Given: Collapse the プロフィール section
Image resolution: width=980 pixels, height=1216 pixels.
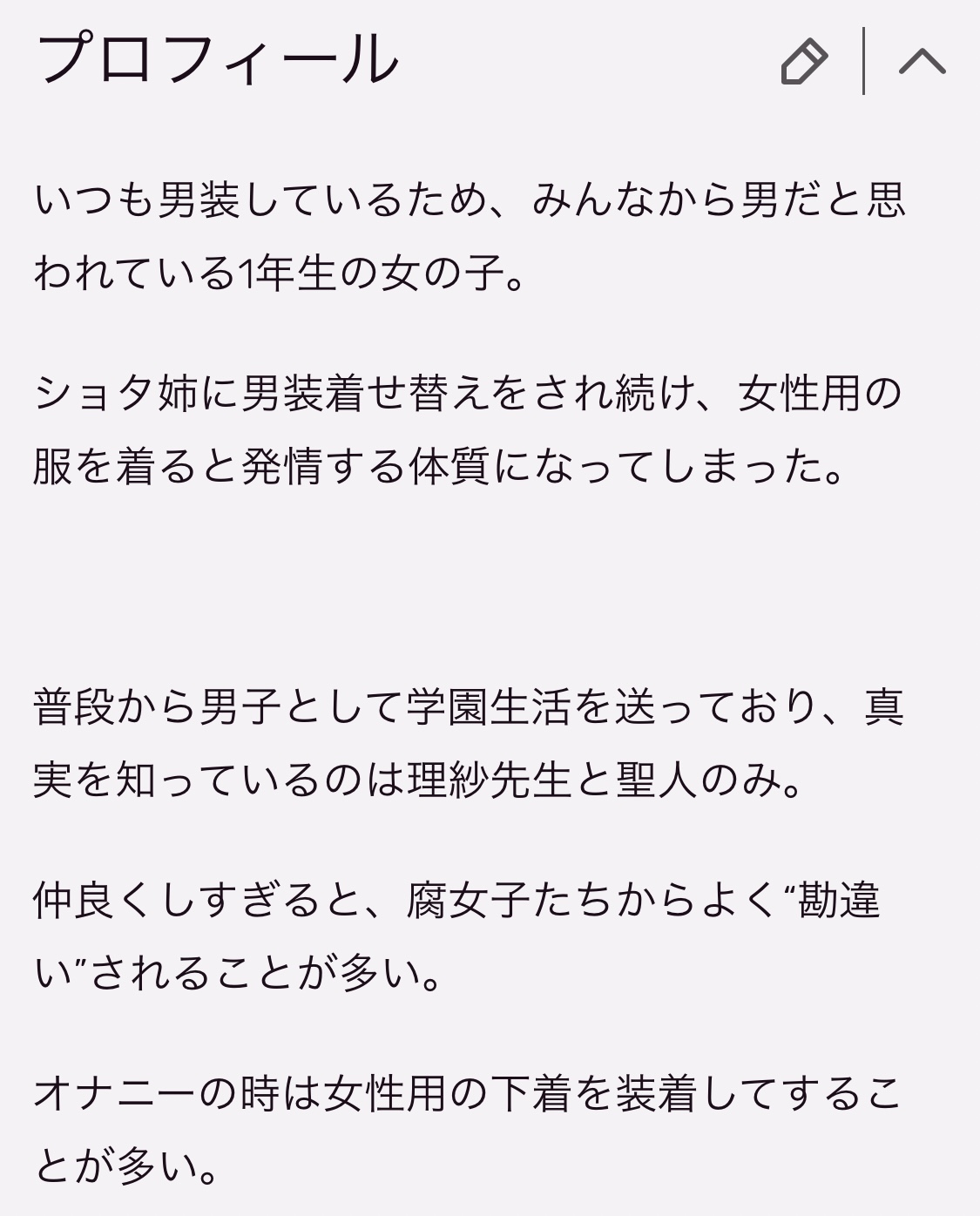Looking at the screenshot, I should tap(922, 62).
